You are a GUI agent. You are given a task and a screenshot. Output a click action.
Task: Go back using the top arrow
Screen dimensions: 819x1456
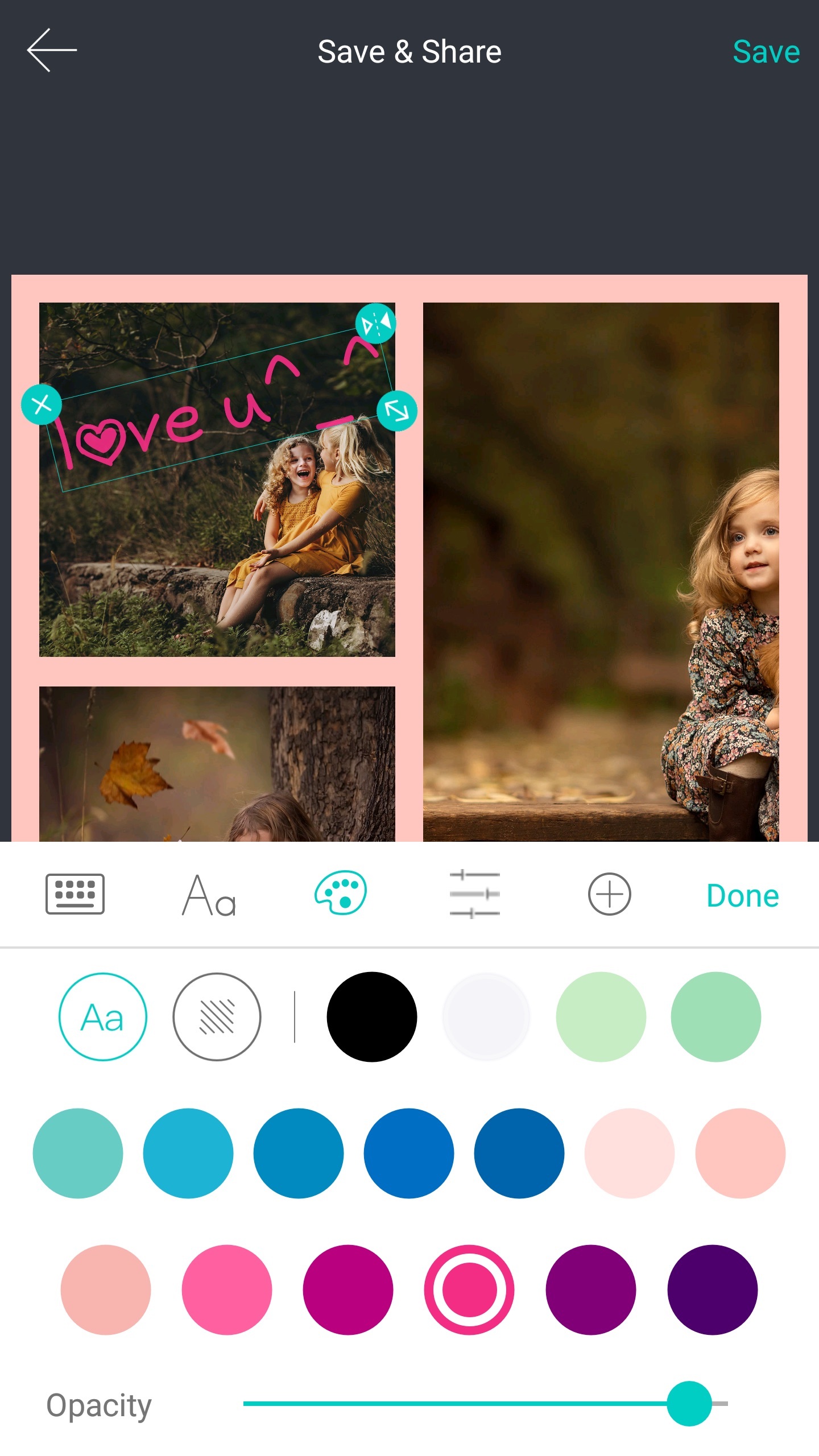51,51
